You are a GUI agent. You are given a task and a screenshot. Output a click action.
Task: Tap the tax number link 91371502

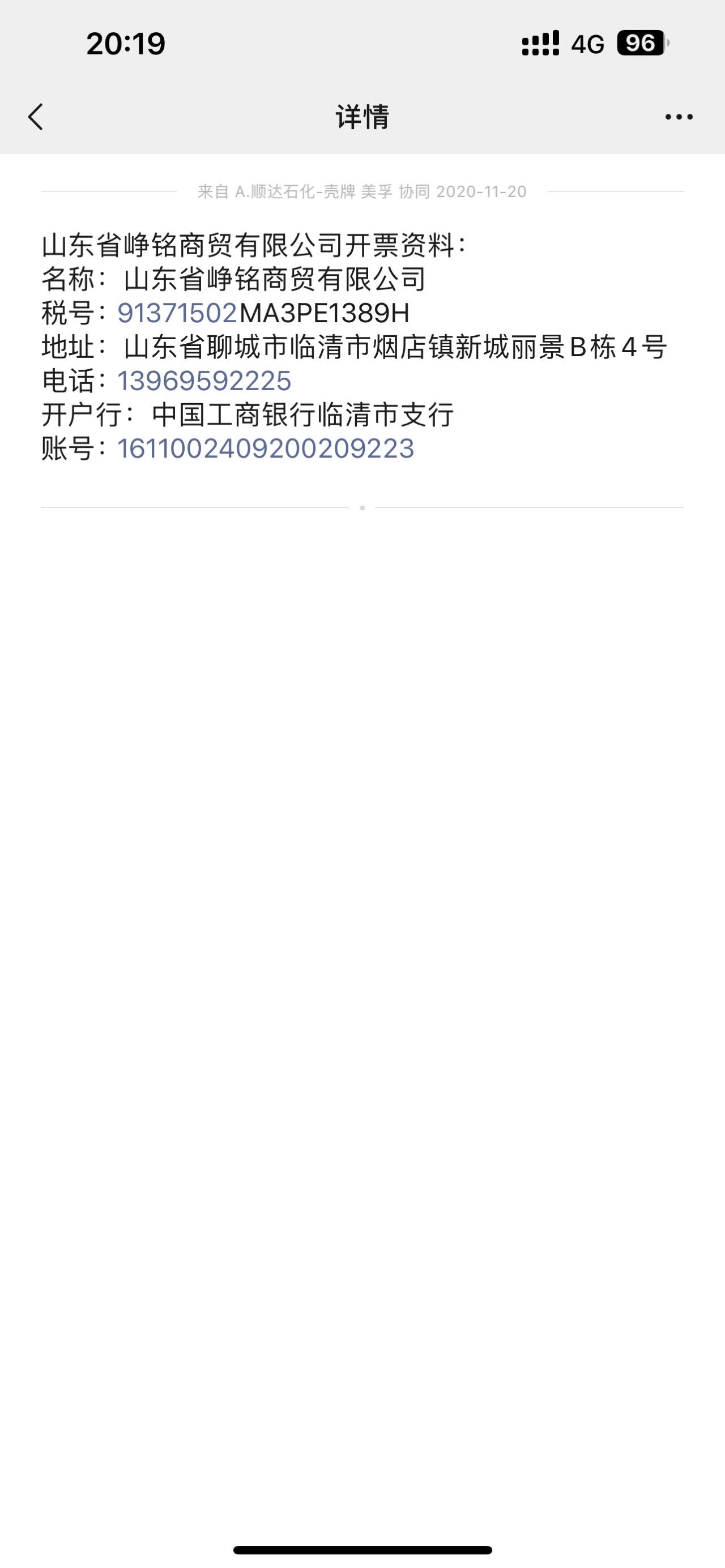(177, 314)
